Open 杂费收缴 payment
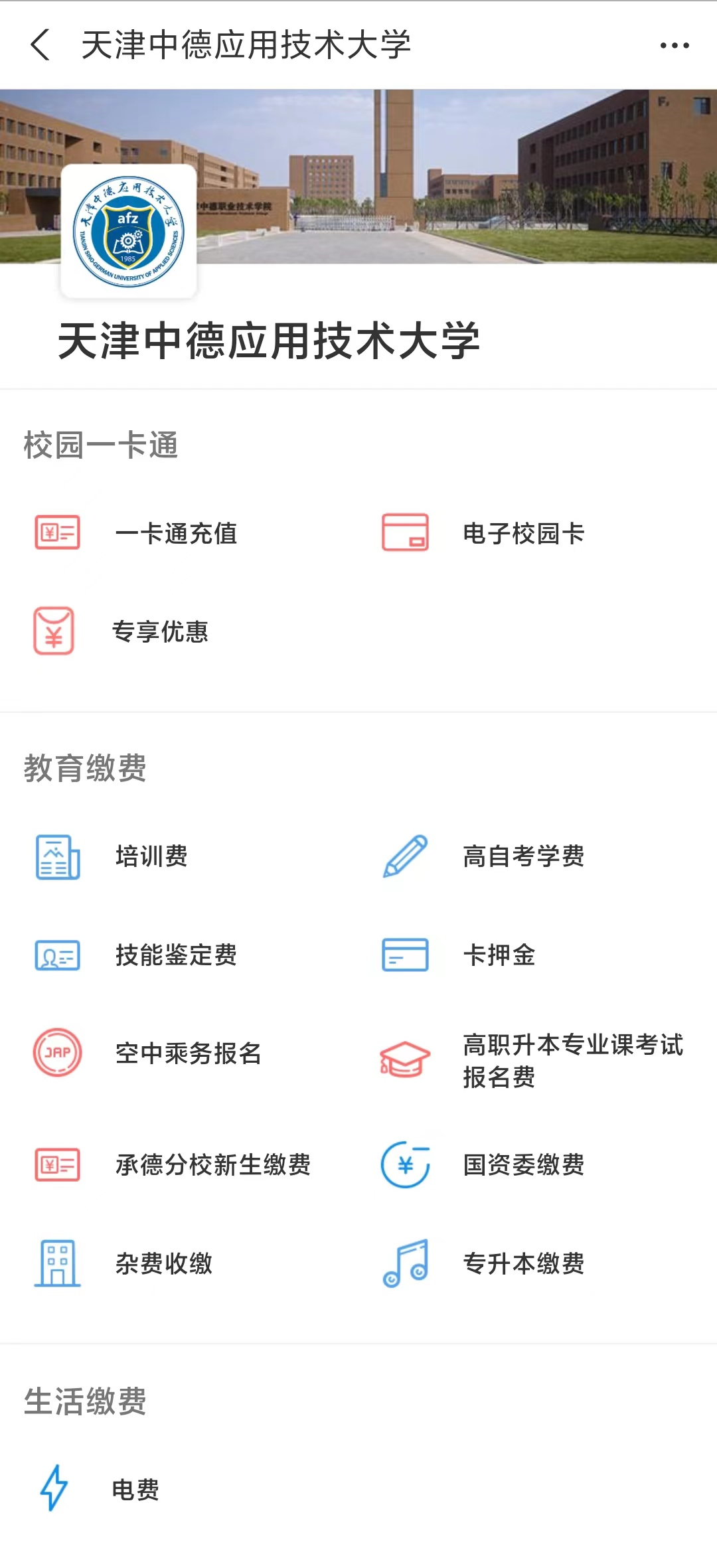717x1568 pixels. click(164, 1263)
